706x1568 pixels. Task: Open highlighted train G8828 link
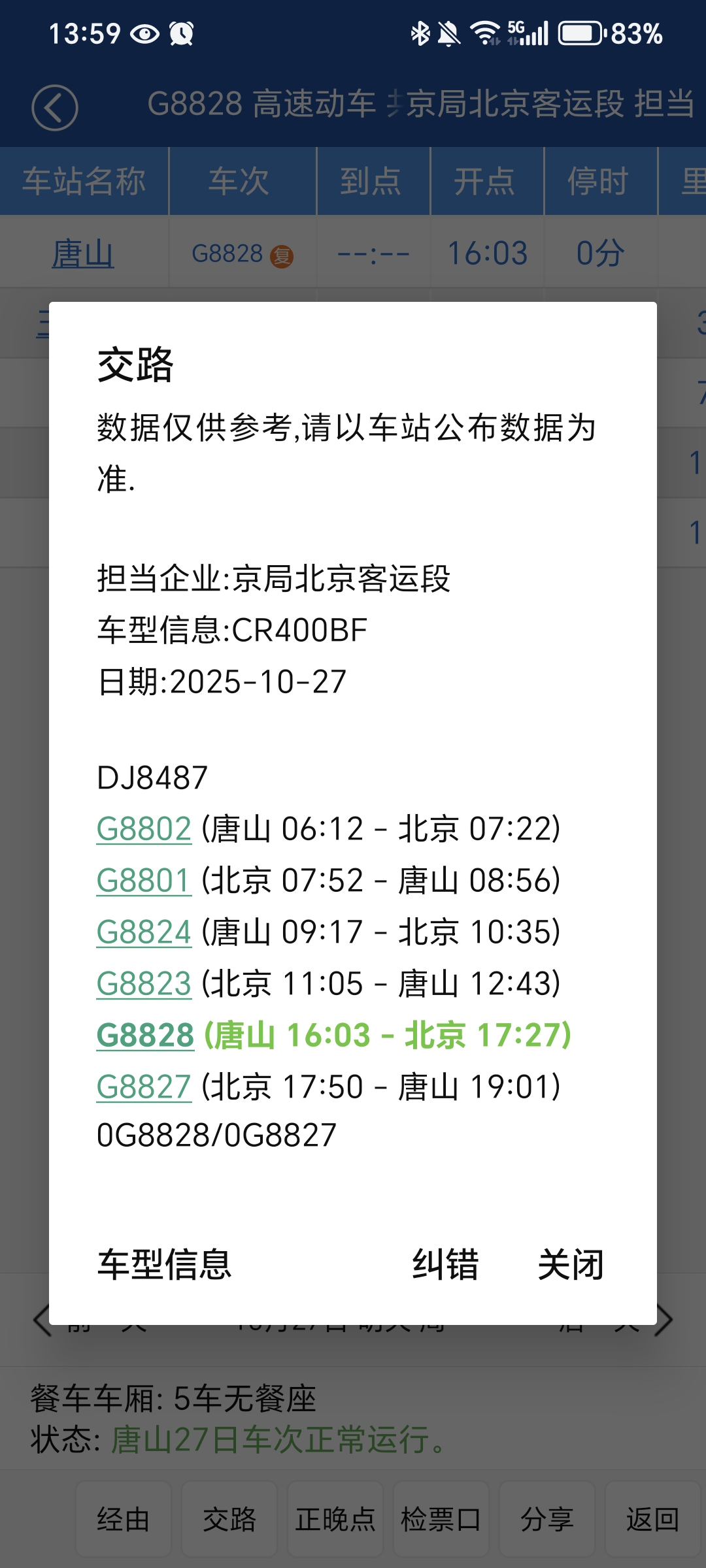(145, 1036)
